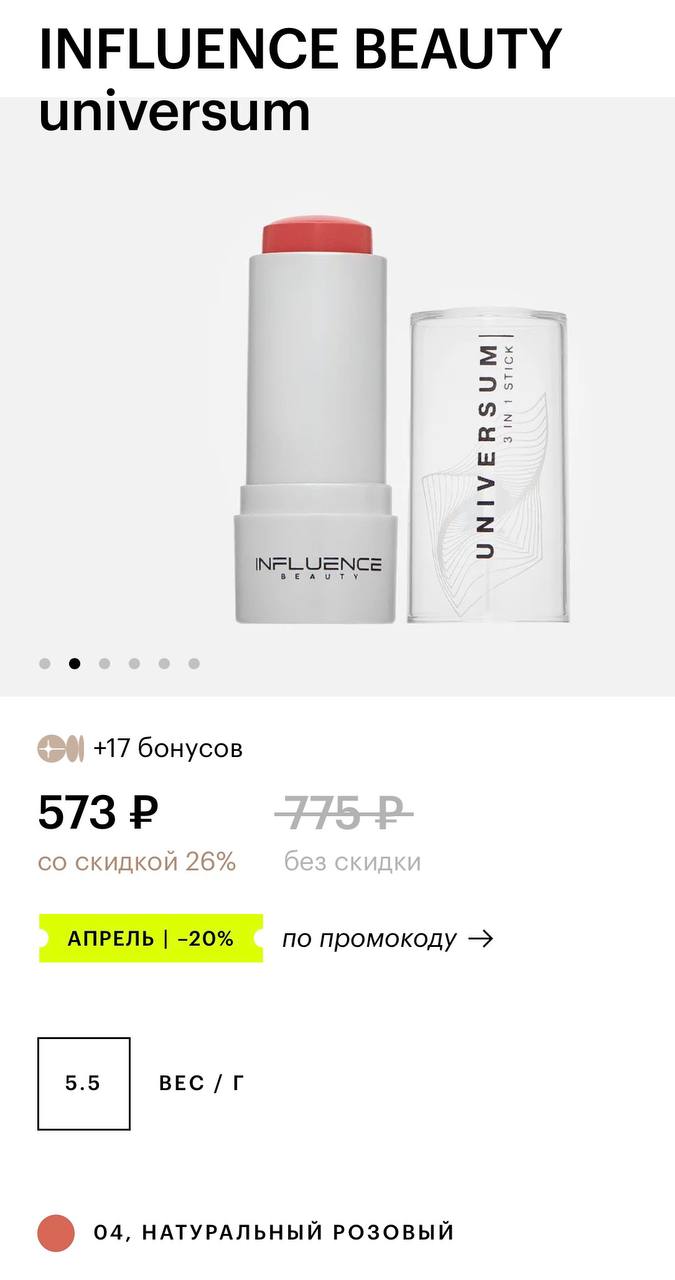The width and height of the screenshot is (675, 1280).
Task: Open the АПРЕЛЬ -20% promo code offer
Action: tap(151, 939)
